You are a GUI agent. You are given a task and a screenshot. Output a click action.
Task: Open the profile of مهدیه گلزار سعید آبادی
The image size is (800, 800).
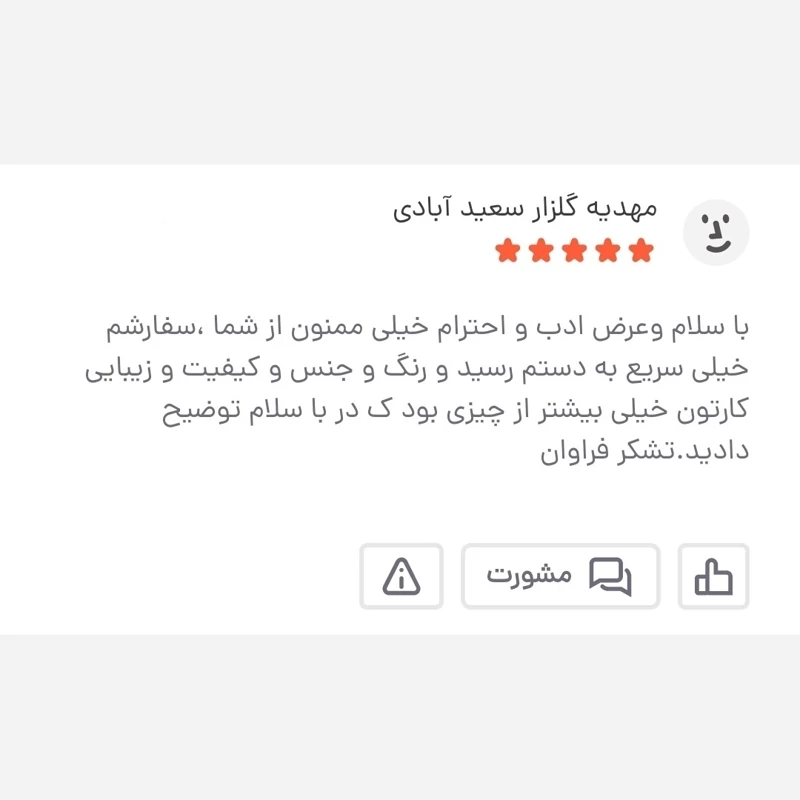(715, 232)
